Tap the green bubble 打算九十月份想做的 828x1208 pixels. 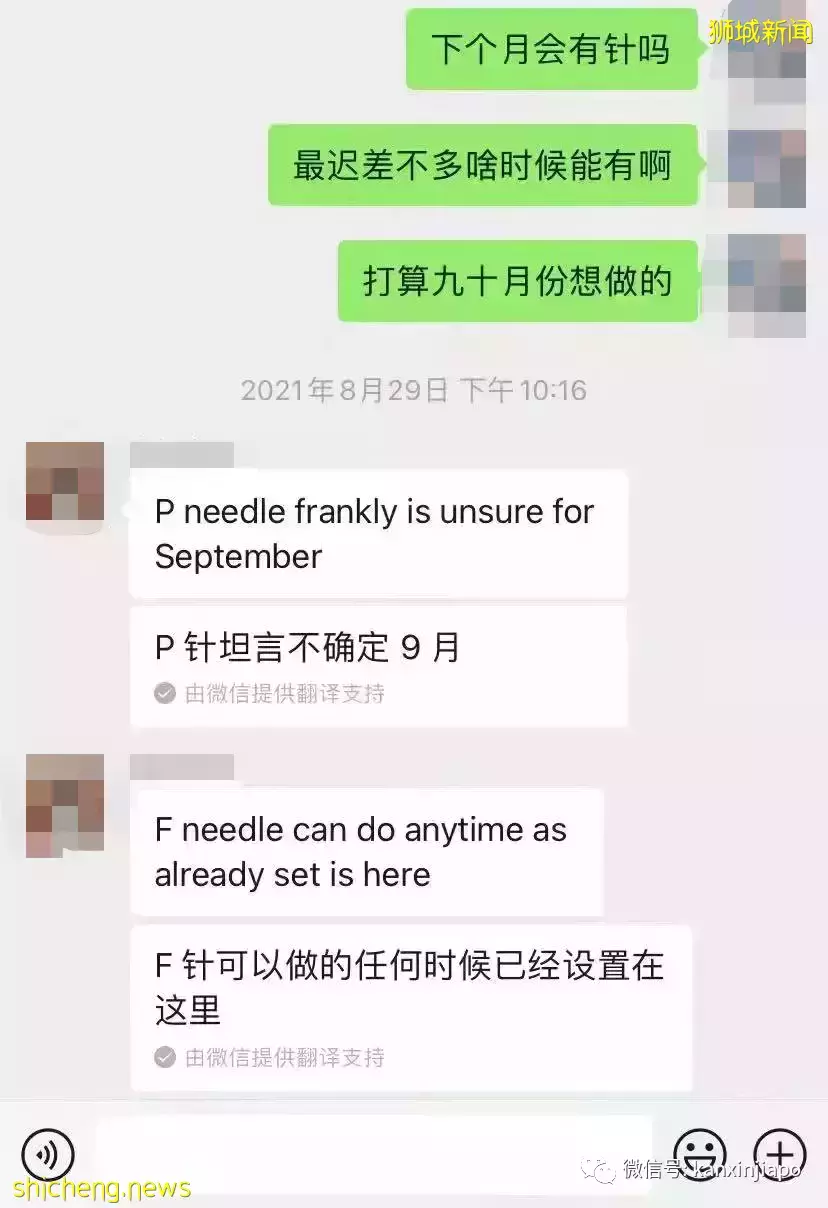(517, 280)
